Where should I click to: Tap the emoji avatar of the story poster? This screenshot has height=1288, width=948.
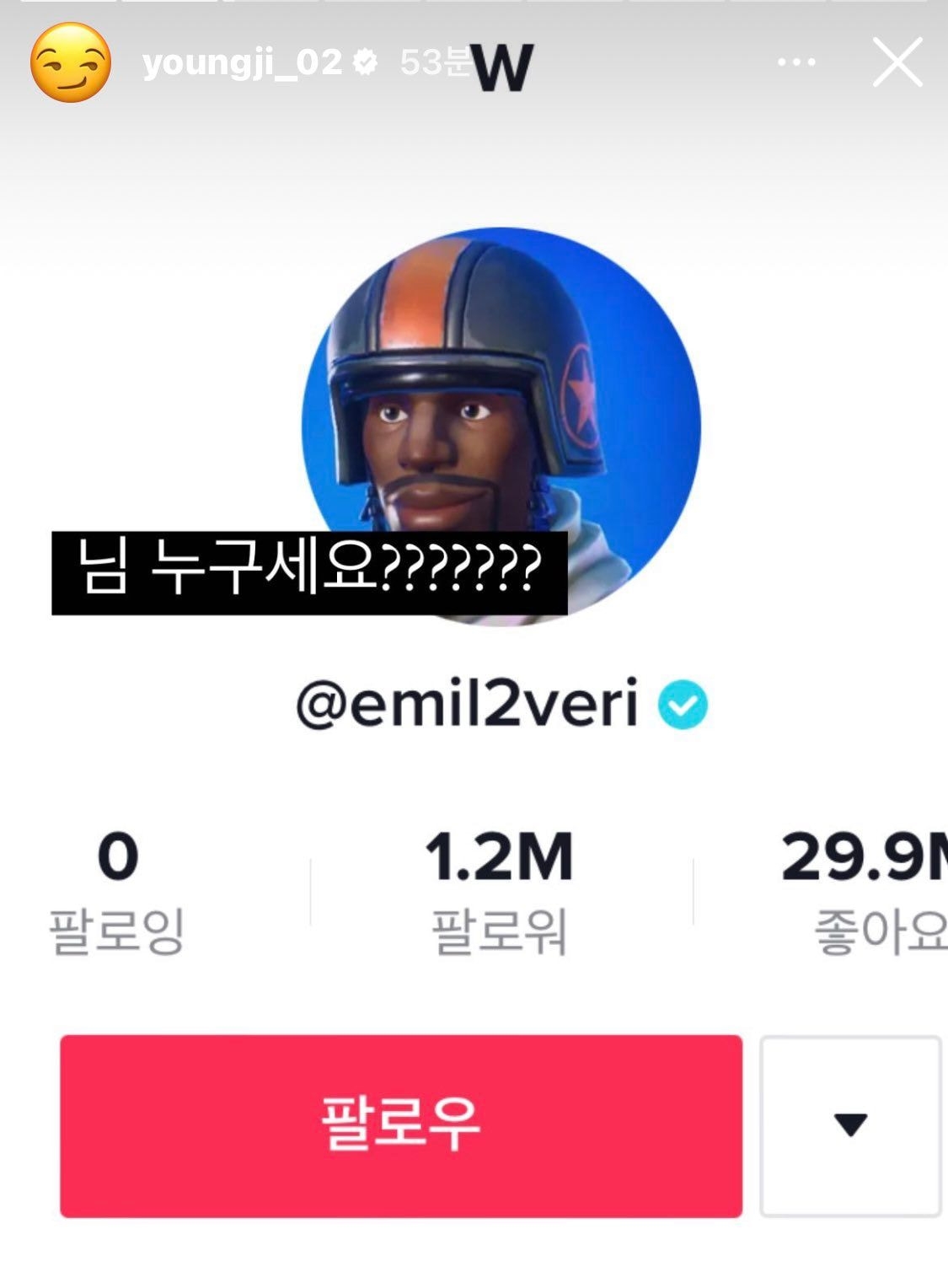point(71,62)
